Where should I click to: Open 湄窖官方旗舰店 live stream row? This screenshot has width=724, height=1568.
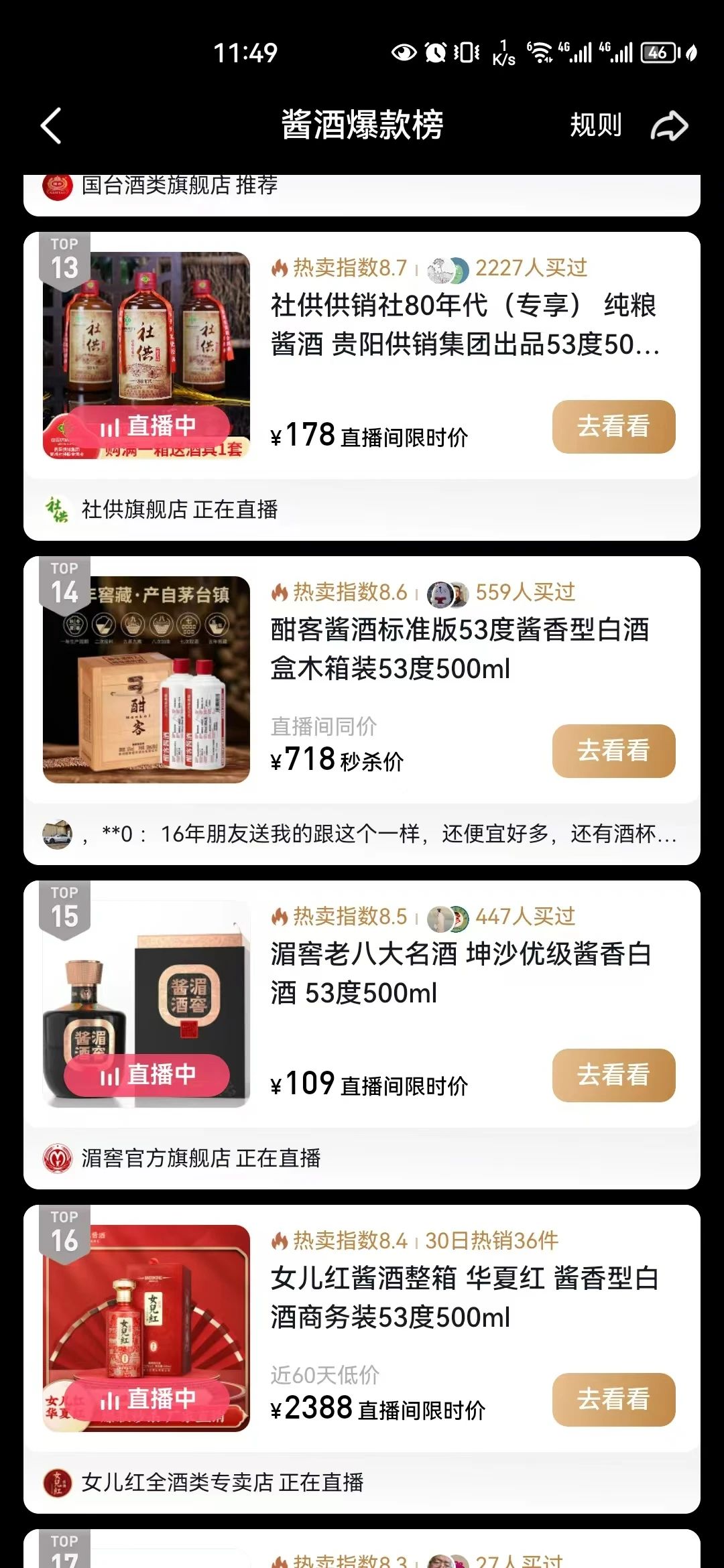(x=201, y=1158)
